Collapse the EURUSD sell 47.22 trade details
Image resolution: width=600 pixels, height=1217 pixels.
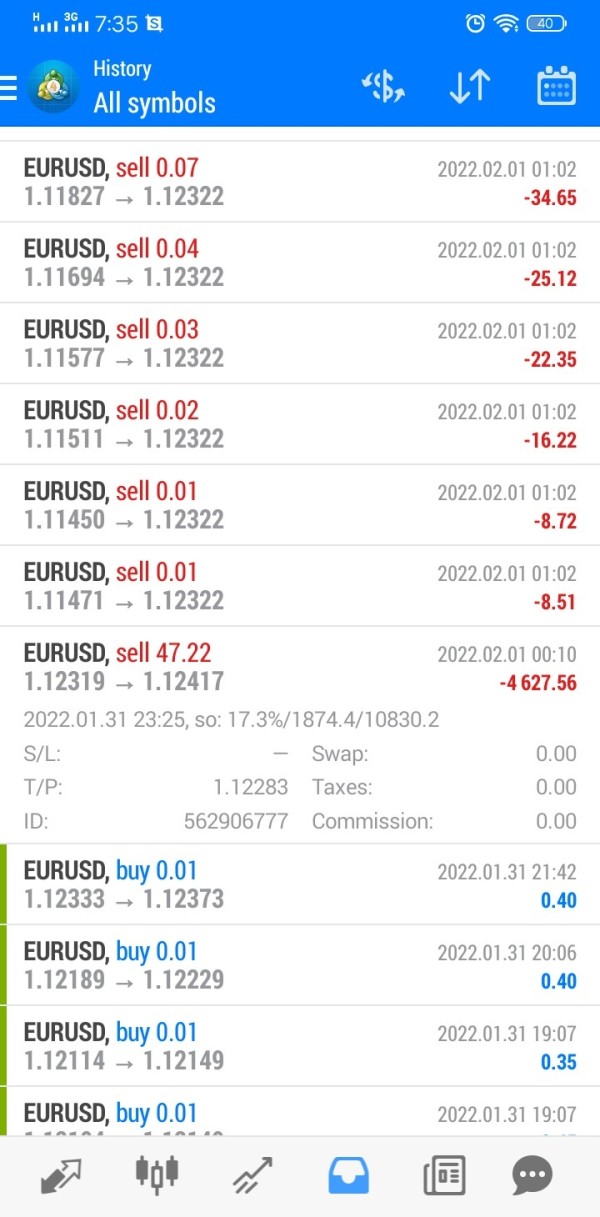300,668
